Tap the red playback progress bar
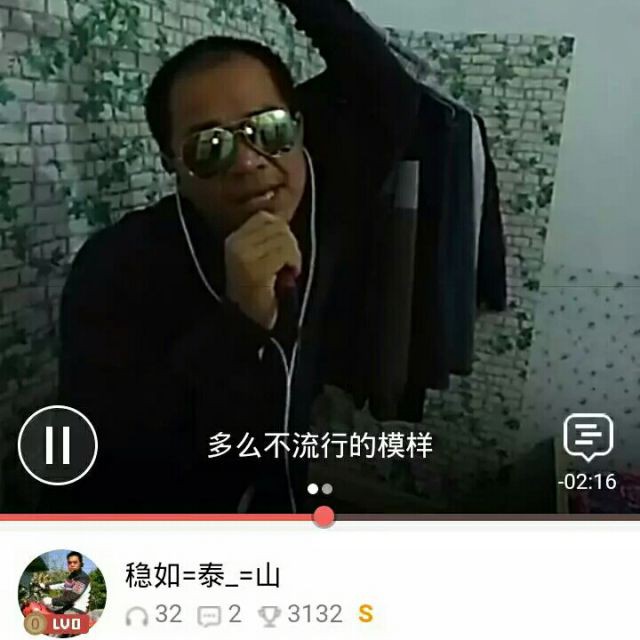 click(x=160, y=517)
